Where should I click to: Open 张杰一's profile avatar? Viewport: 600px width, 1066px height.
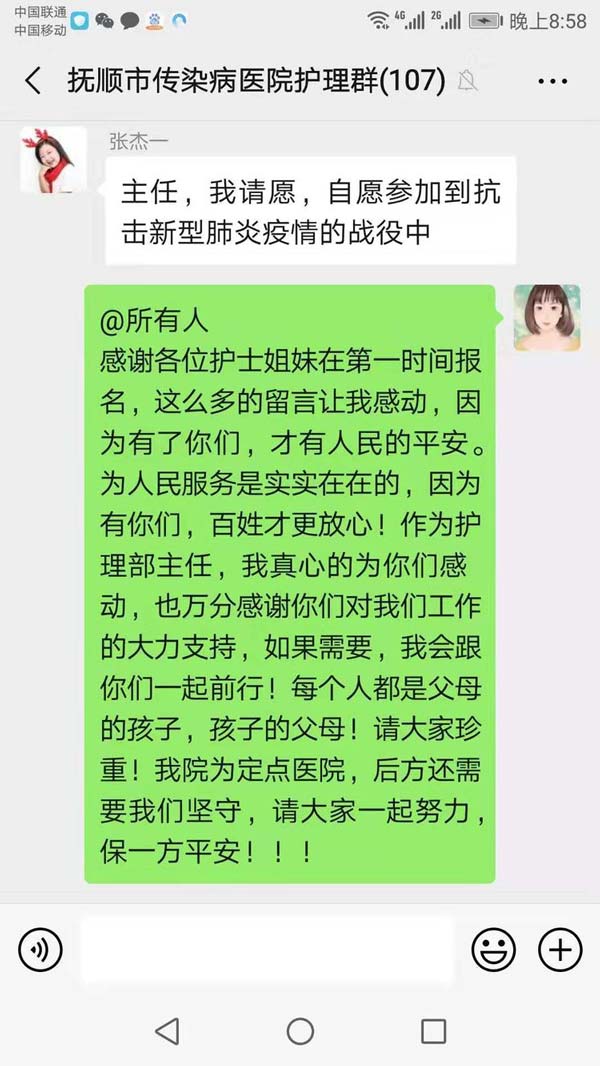pos(53,159)
